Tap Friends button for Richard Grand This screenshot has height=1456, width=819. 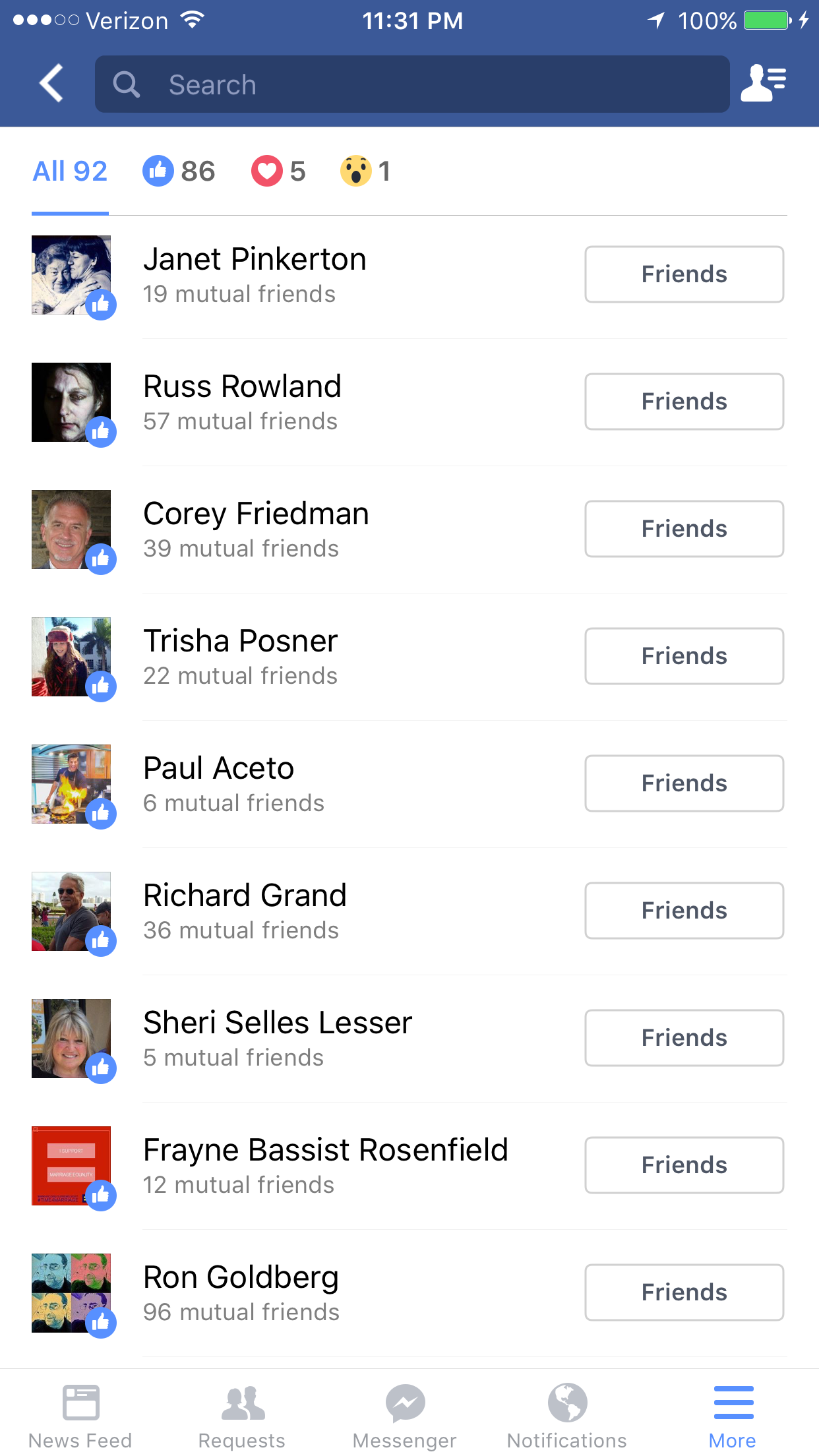pos(684,911)
